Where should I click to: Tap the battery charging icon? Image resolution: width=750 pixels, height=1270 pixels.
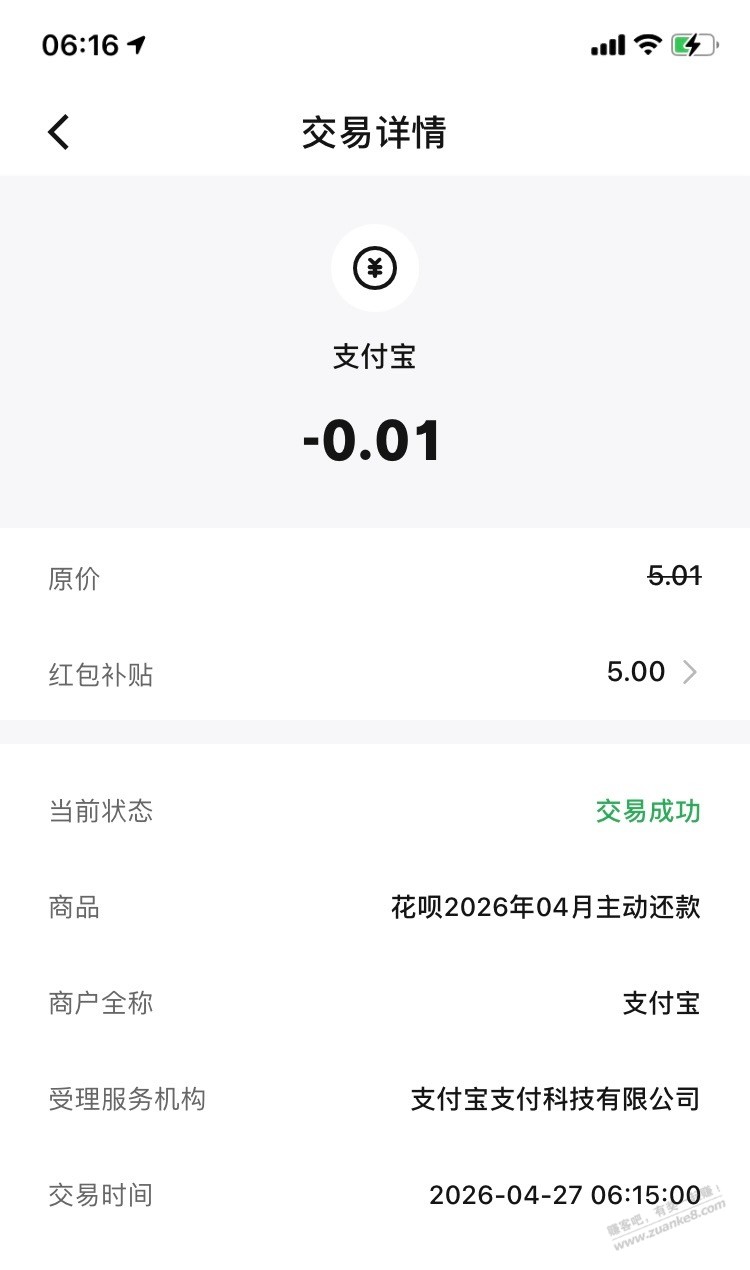click(694, 45)
